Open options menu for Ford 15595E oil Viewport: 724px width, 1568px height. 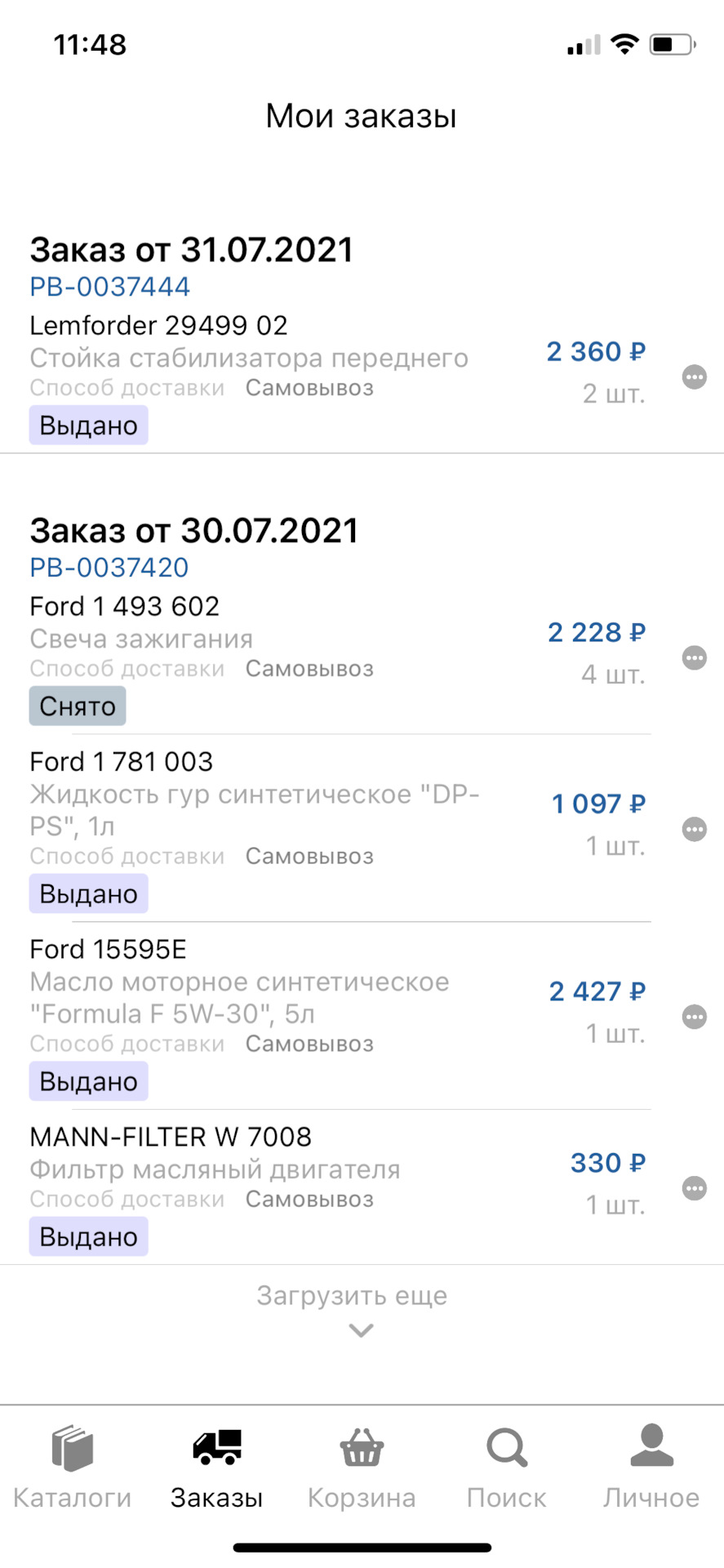pyautogui.click(x=695, y=1017)
